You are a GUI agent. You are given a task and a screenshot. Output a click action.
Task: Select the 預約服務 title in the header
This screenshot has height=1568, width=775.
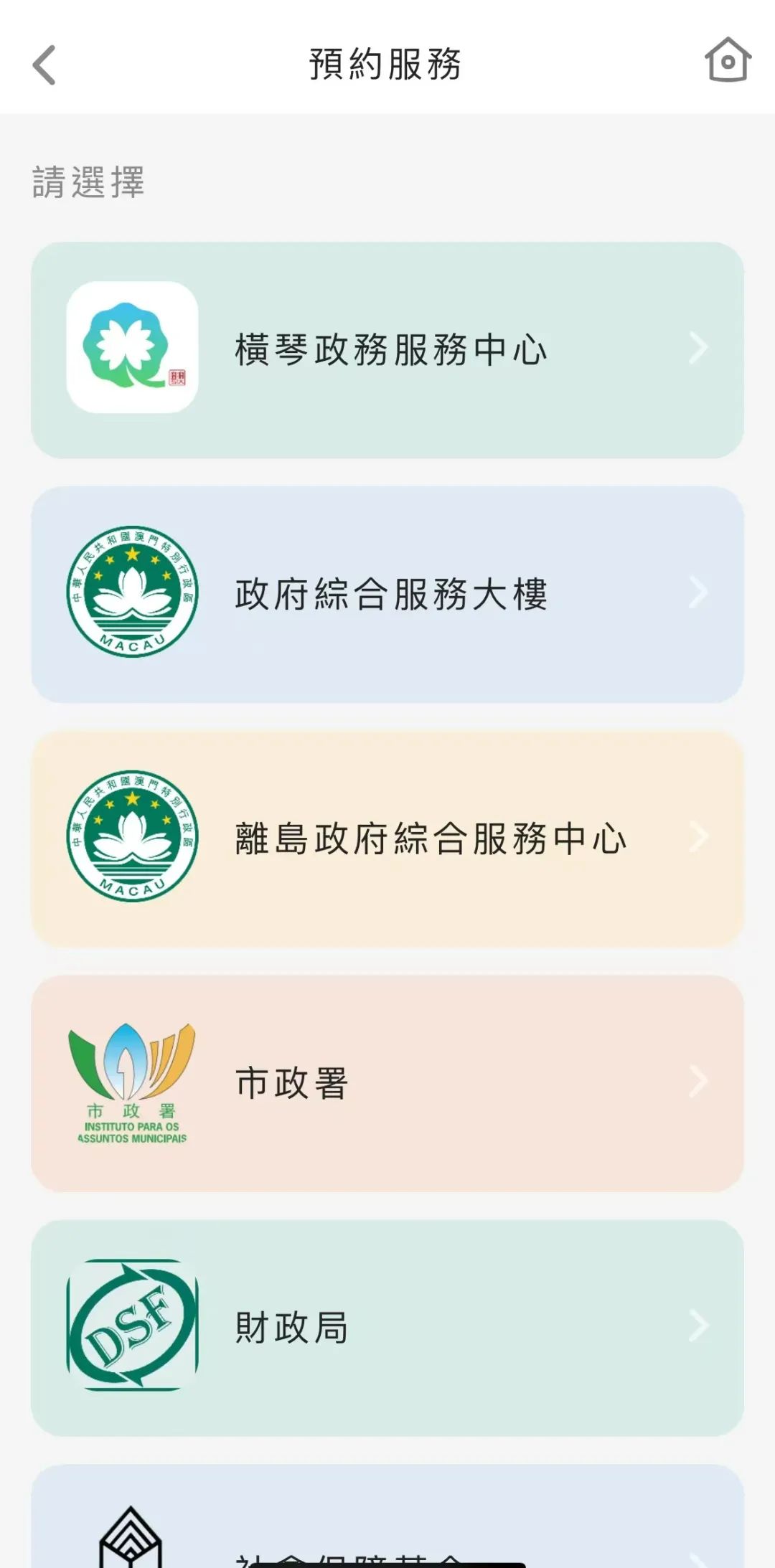click(x=386, y=63)
